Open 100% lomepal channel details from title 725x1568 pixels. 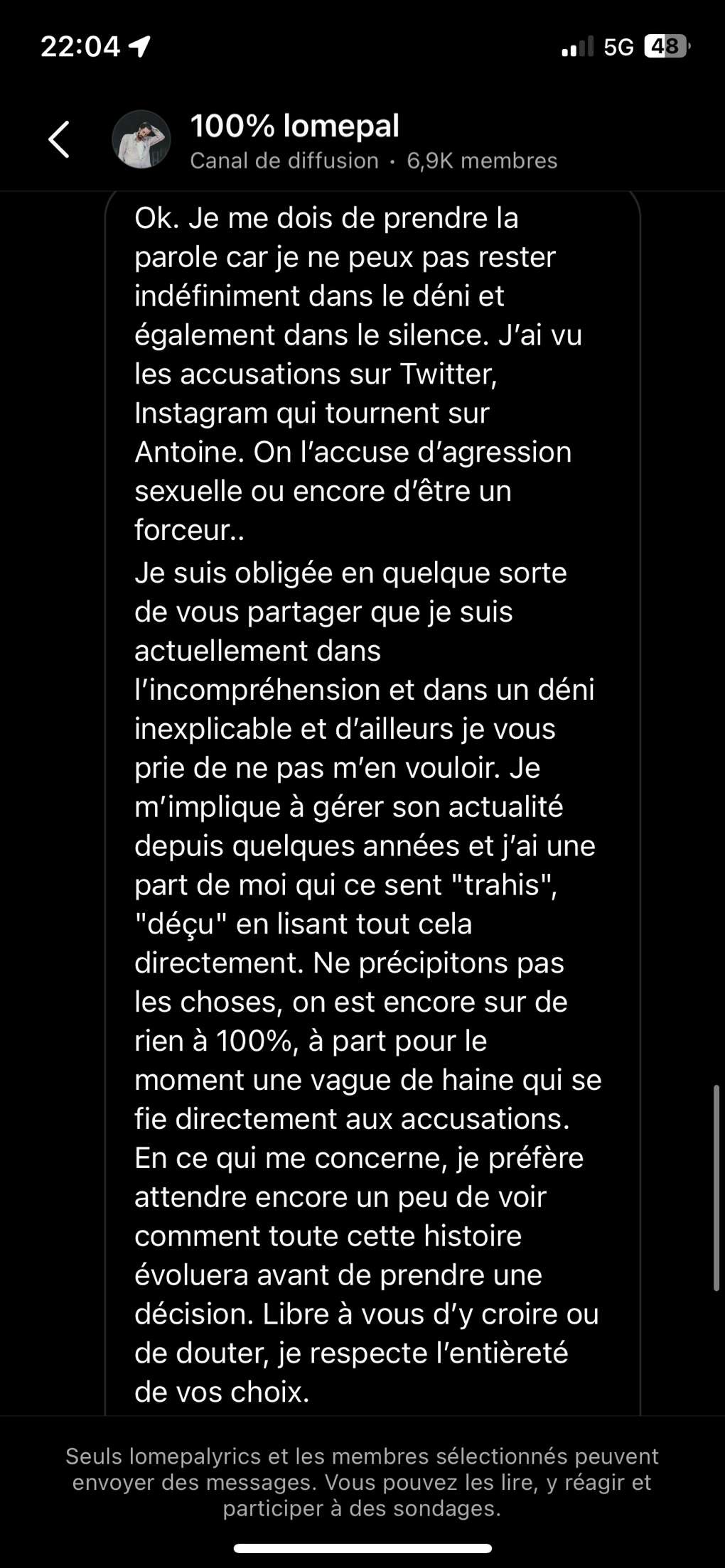point(295,126)
